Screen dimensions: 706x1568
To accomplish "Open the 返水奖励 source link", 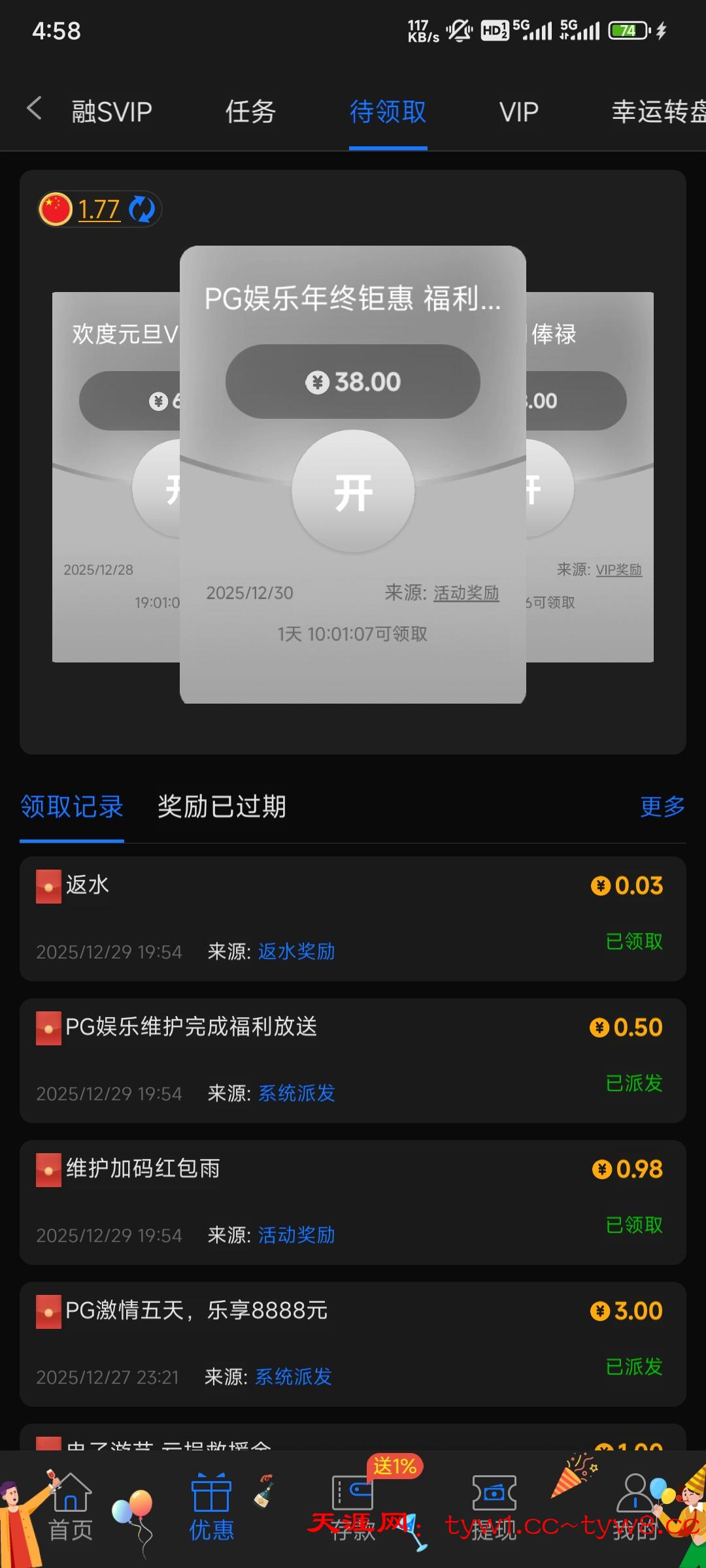I will [x=296, y=951].
